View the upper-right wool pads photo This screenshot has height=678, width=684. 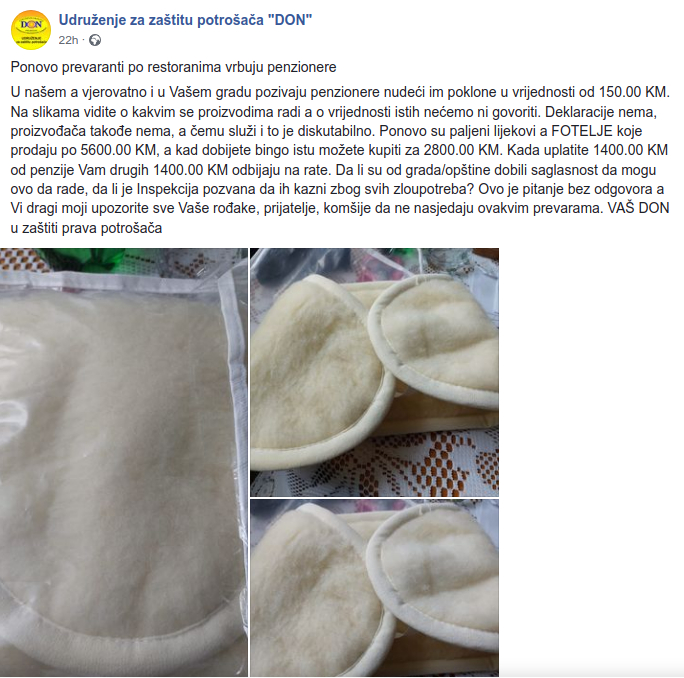click(x=374, y=371)
